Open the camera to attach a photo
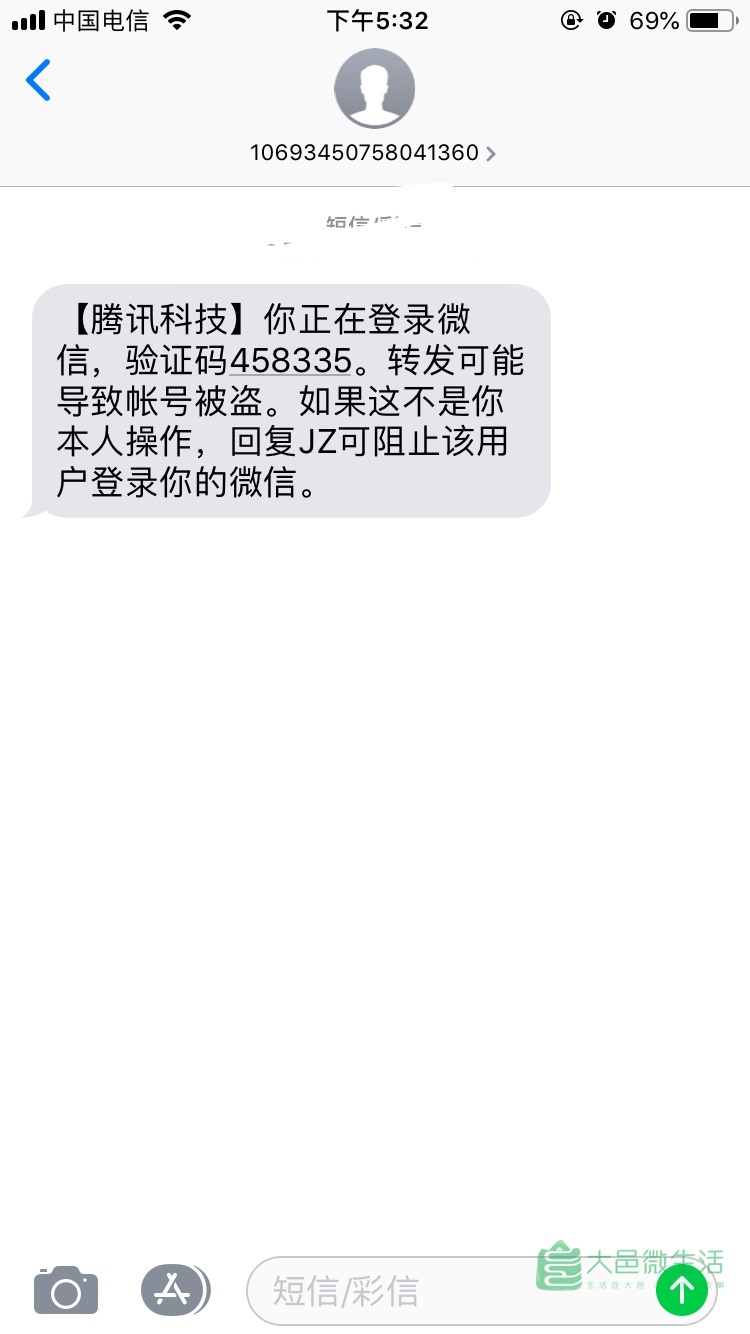The width and height of the screenshot is (750, 1334). tap(66, 1290)
